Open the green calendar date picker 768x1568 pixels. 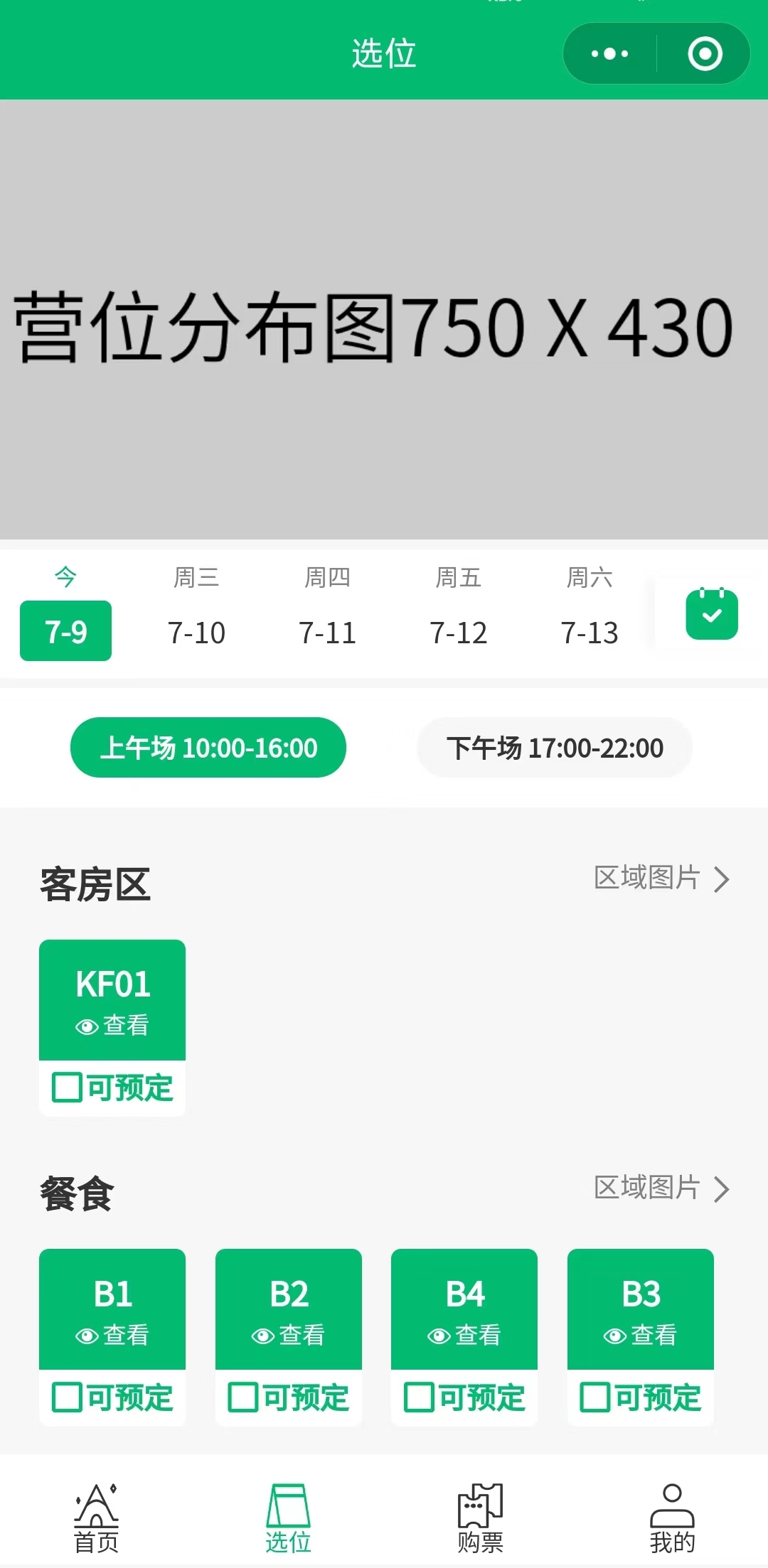pos(711,614)
